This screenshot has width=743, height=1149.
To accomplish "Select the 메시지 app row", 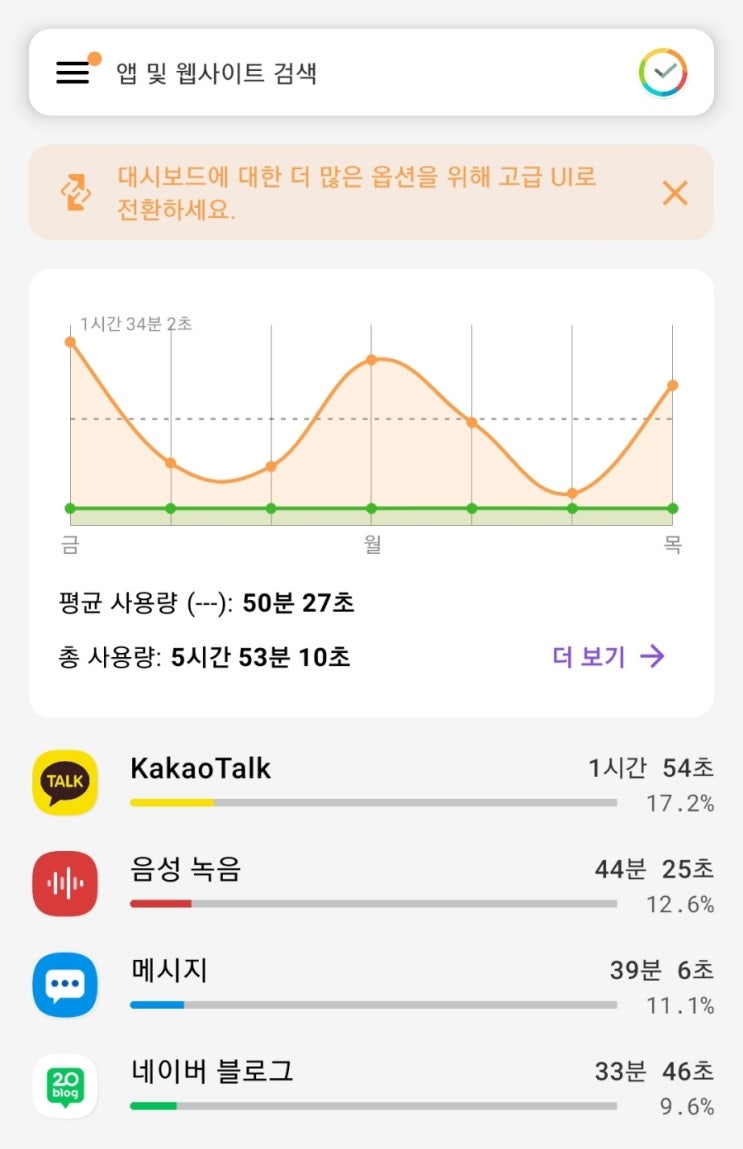I will (x=371, y=985).
